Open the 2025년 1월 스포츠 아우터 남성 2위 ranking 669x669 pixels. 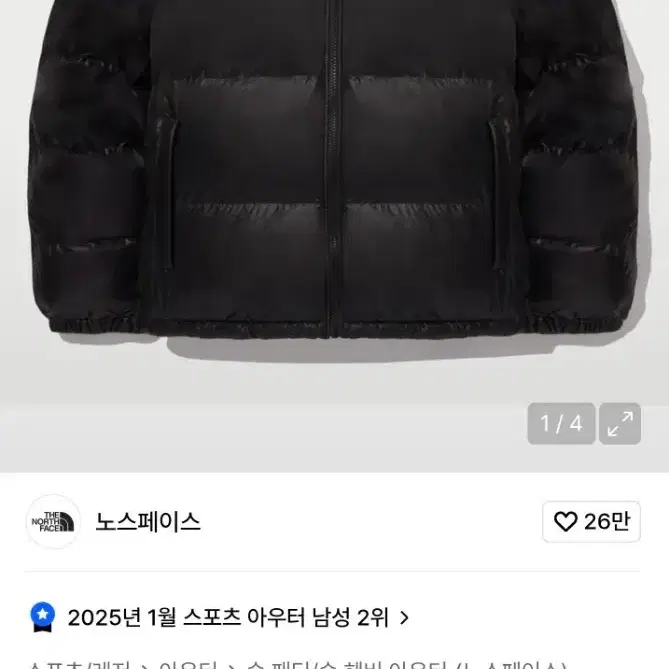click(x=238, y=617)
